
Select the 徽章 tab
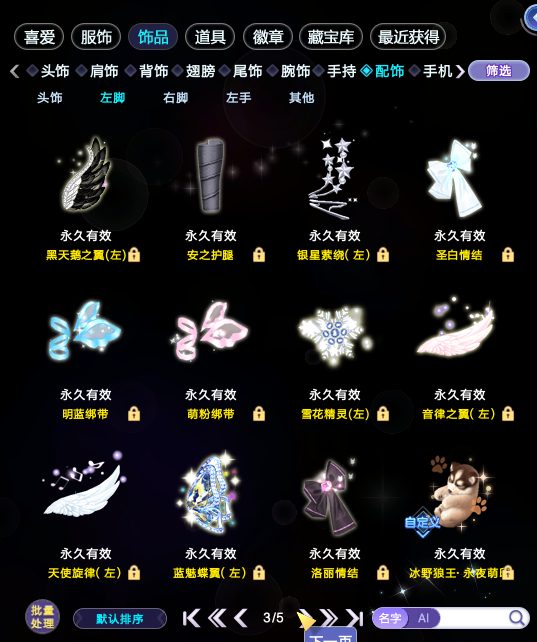pos(268,37)
